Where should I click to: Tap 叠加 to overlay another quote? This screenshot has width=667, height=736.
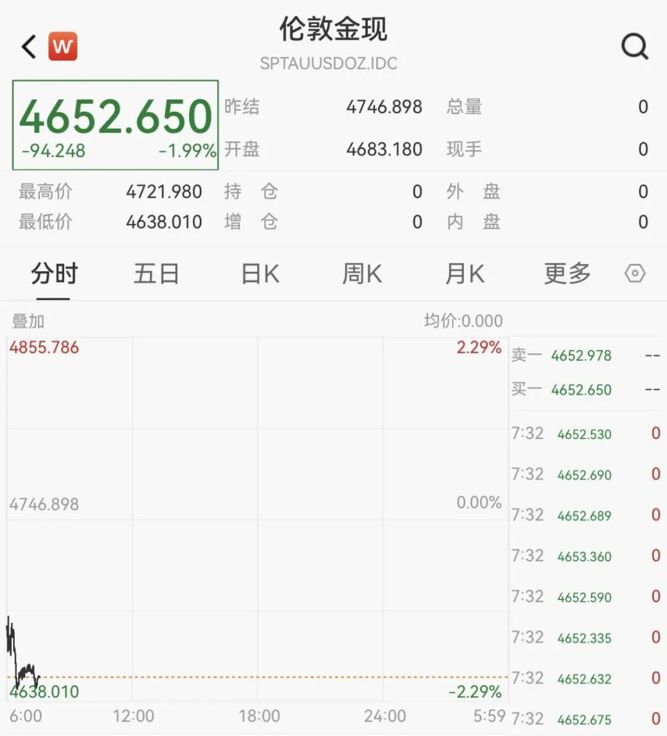[x=28, y=321]
